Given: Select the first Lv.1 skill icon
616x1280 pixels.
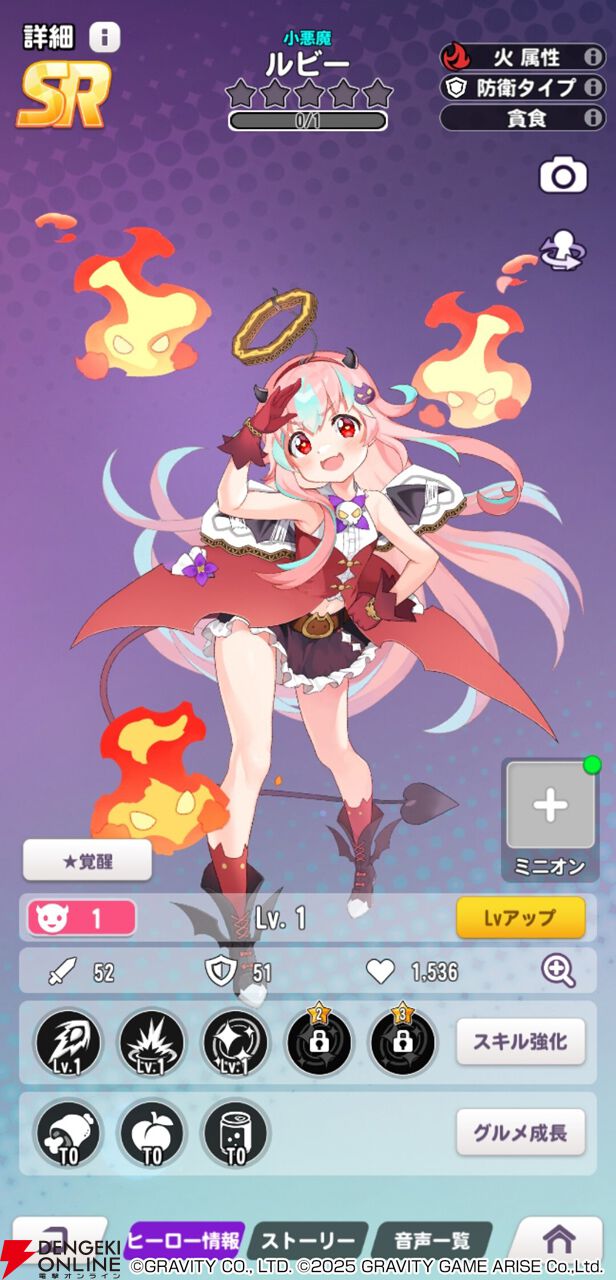Looking at the screenshot, I should pyautogui.click(x=68, y=1042).
